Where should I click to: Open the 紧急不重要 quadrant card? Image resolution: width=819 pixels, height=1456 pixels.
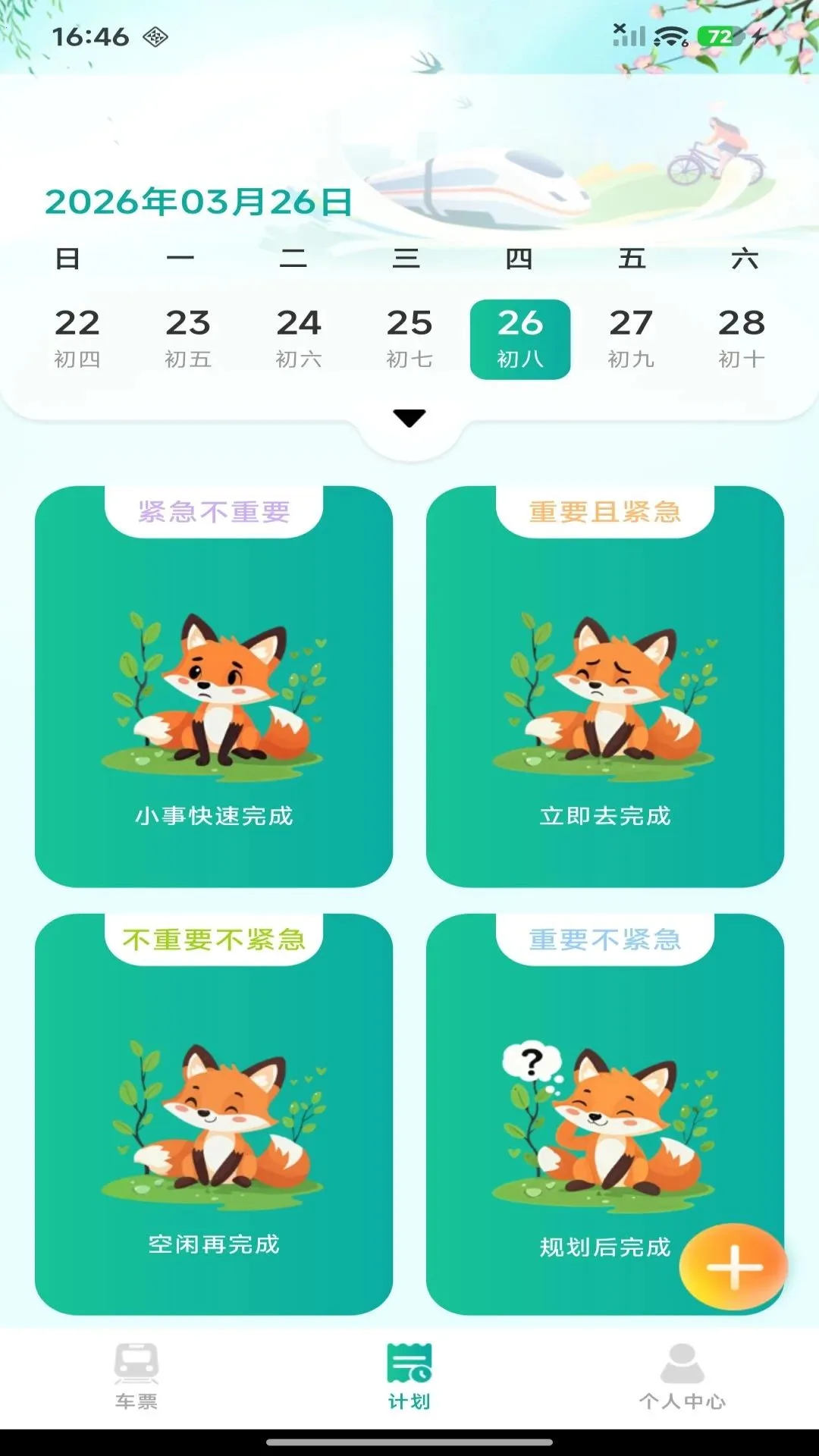click(x=214, y=686)
